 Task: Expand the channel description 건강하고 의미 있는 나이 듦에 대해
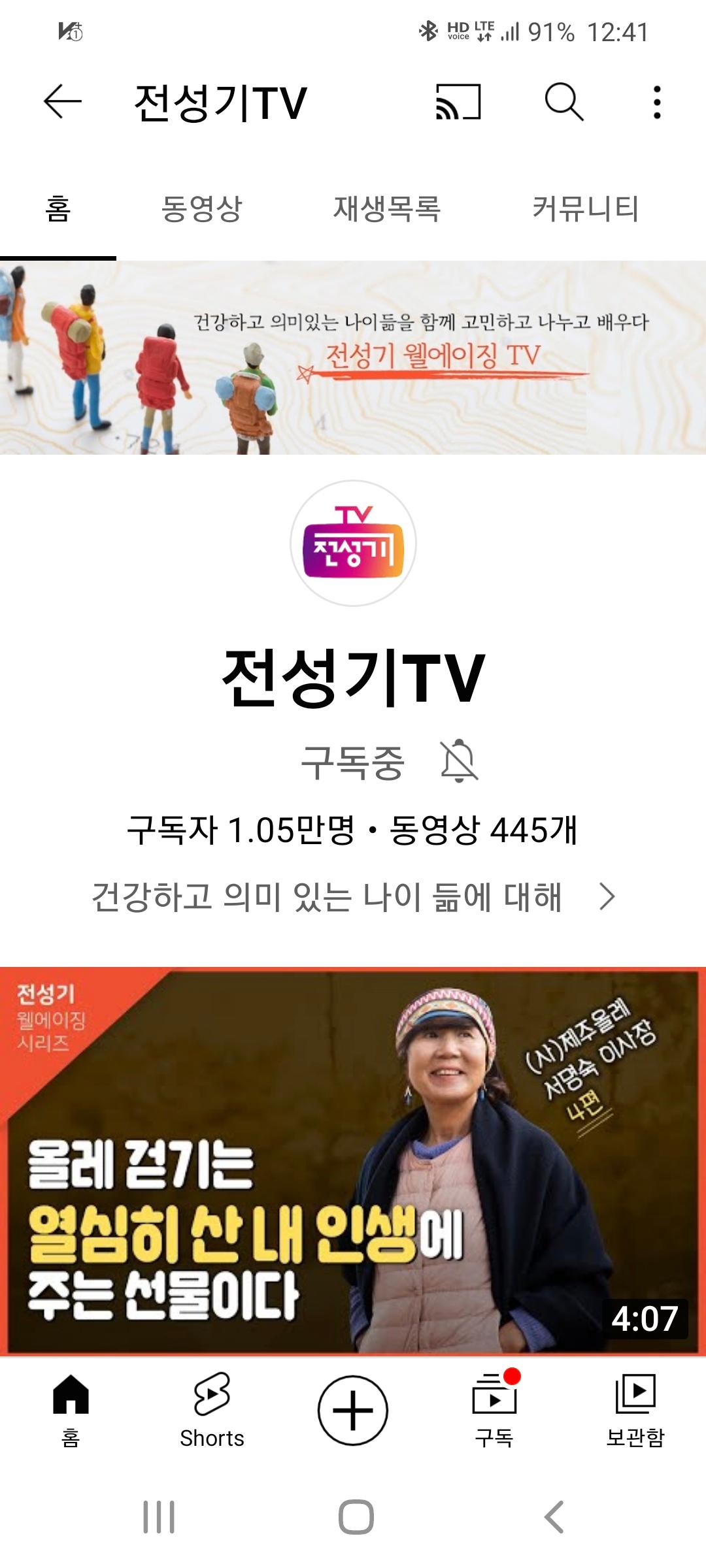click(x=353, y=896)
